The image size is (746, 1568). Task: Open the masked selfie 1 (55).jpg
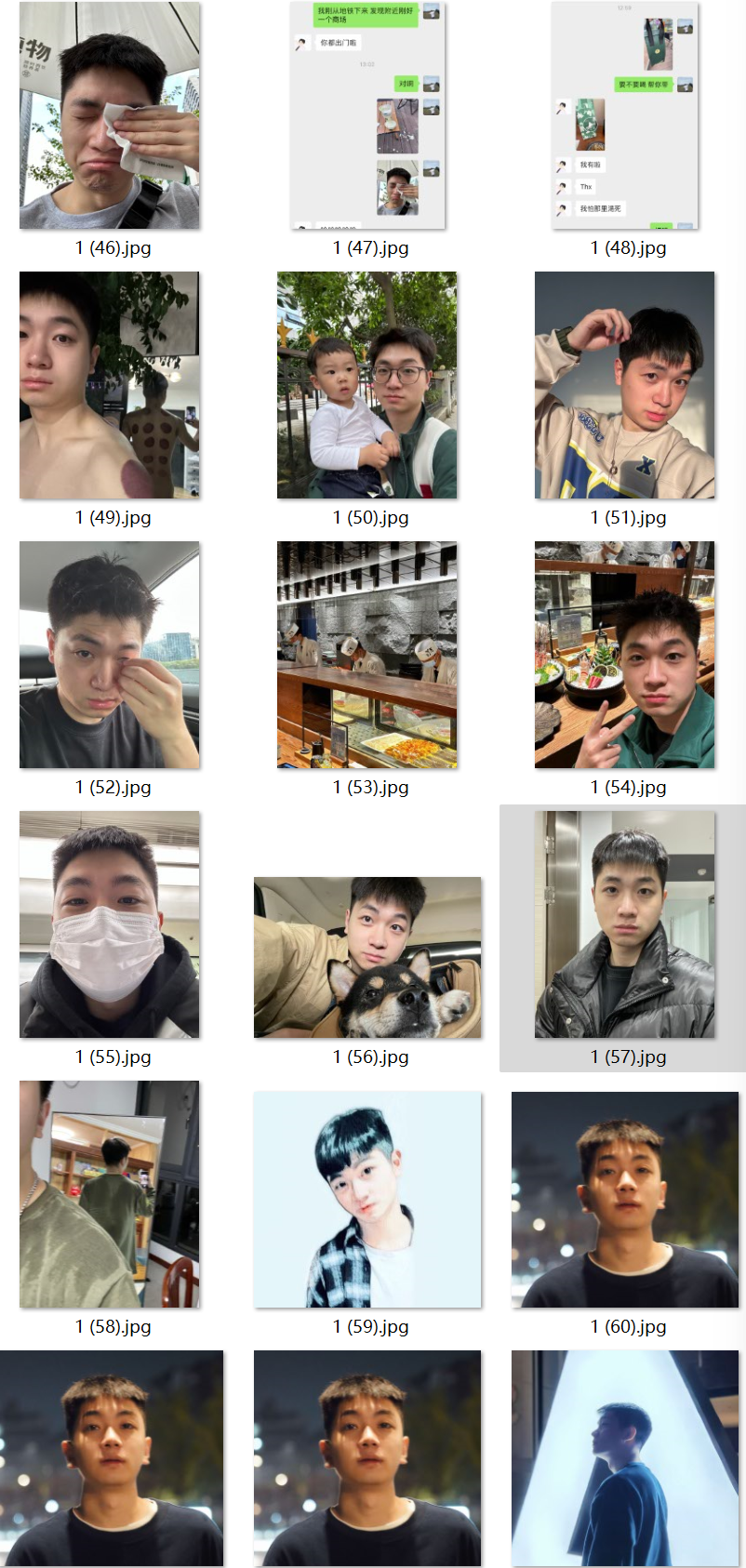tap(110, 924)
